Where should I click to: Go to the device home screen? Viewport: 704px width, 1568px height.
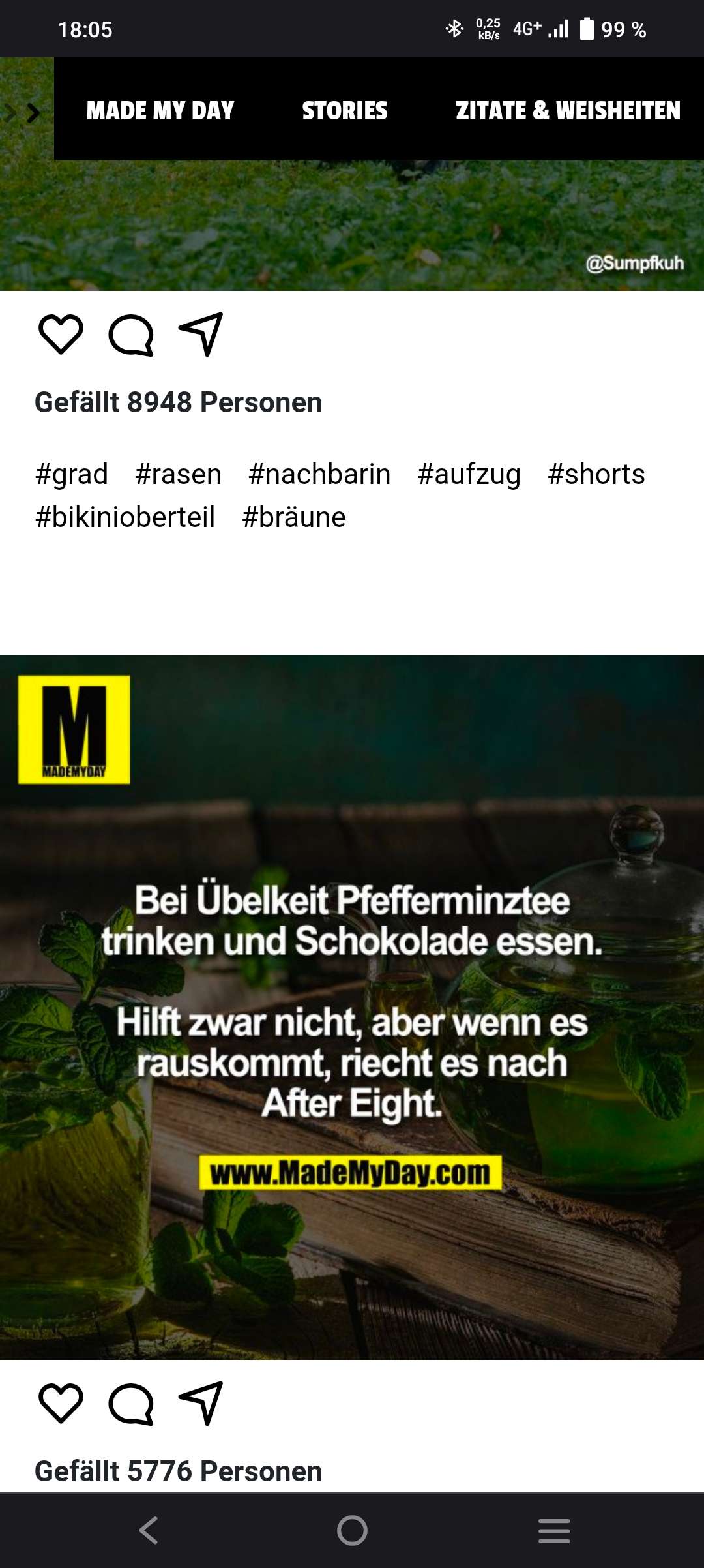coord(352,1530)
